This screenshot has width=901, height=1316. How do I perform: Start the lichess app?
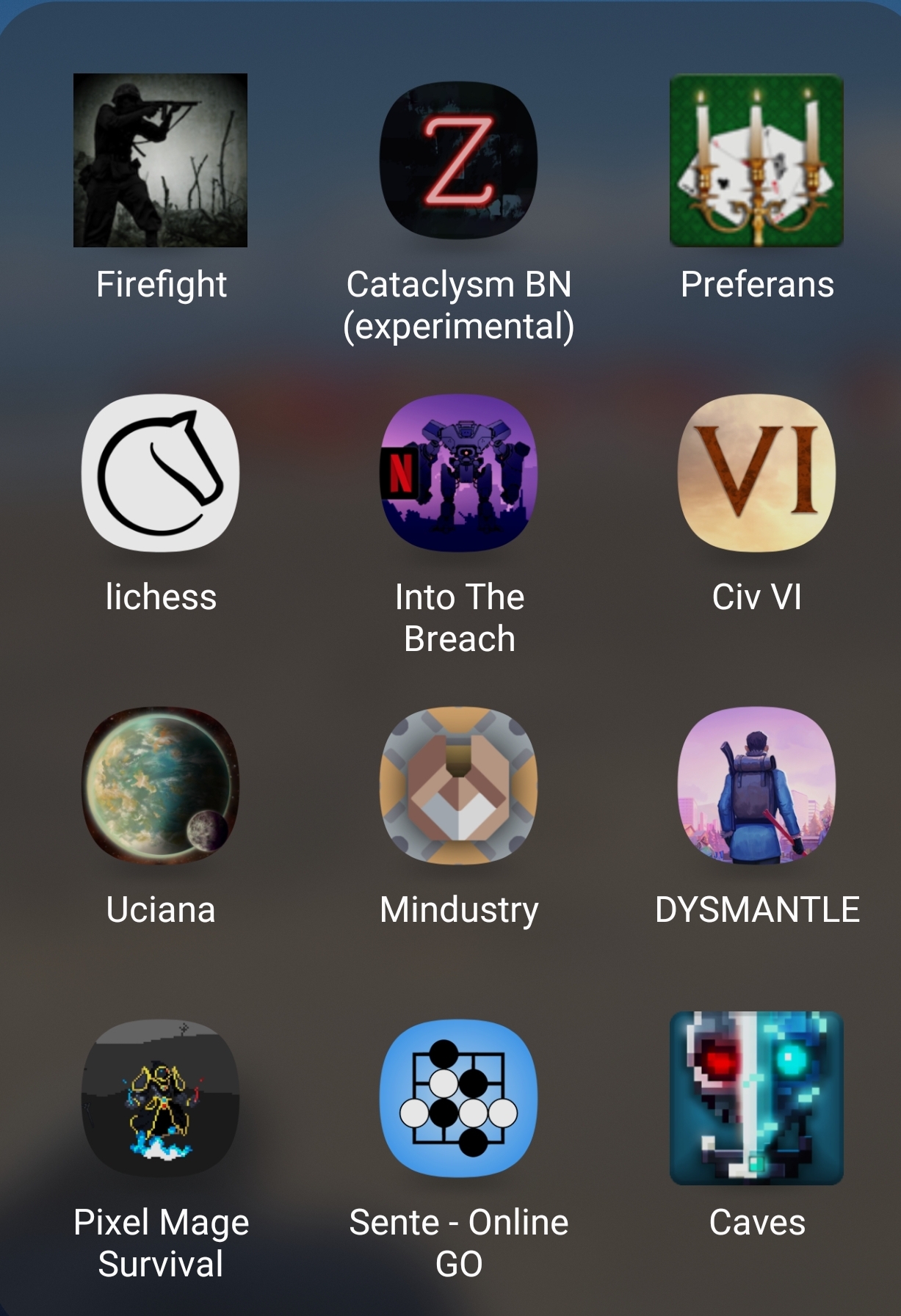[160, 473]
